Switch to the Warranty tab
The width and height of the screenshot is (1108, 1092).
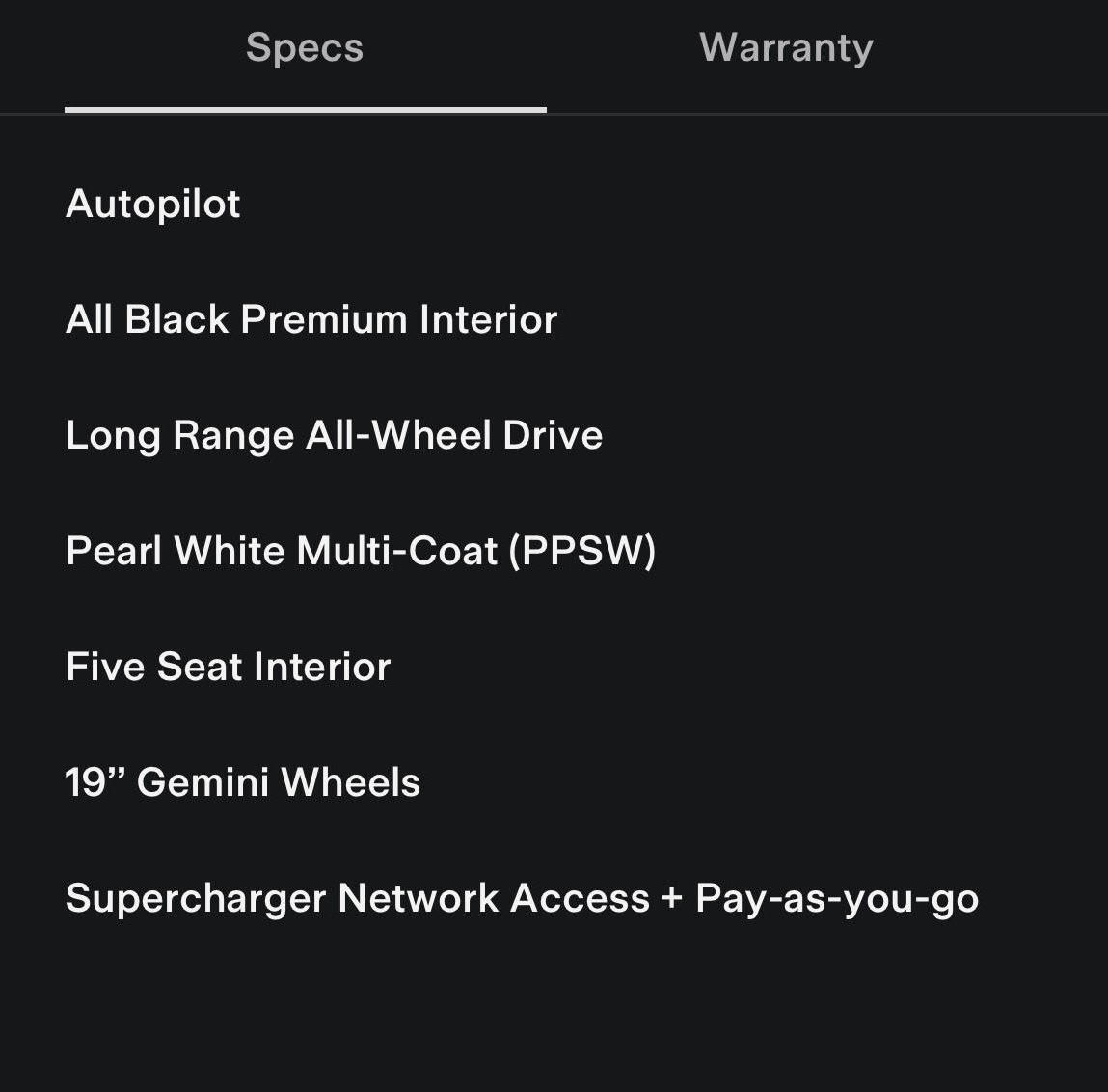click(786, 48)
